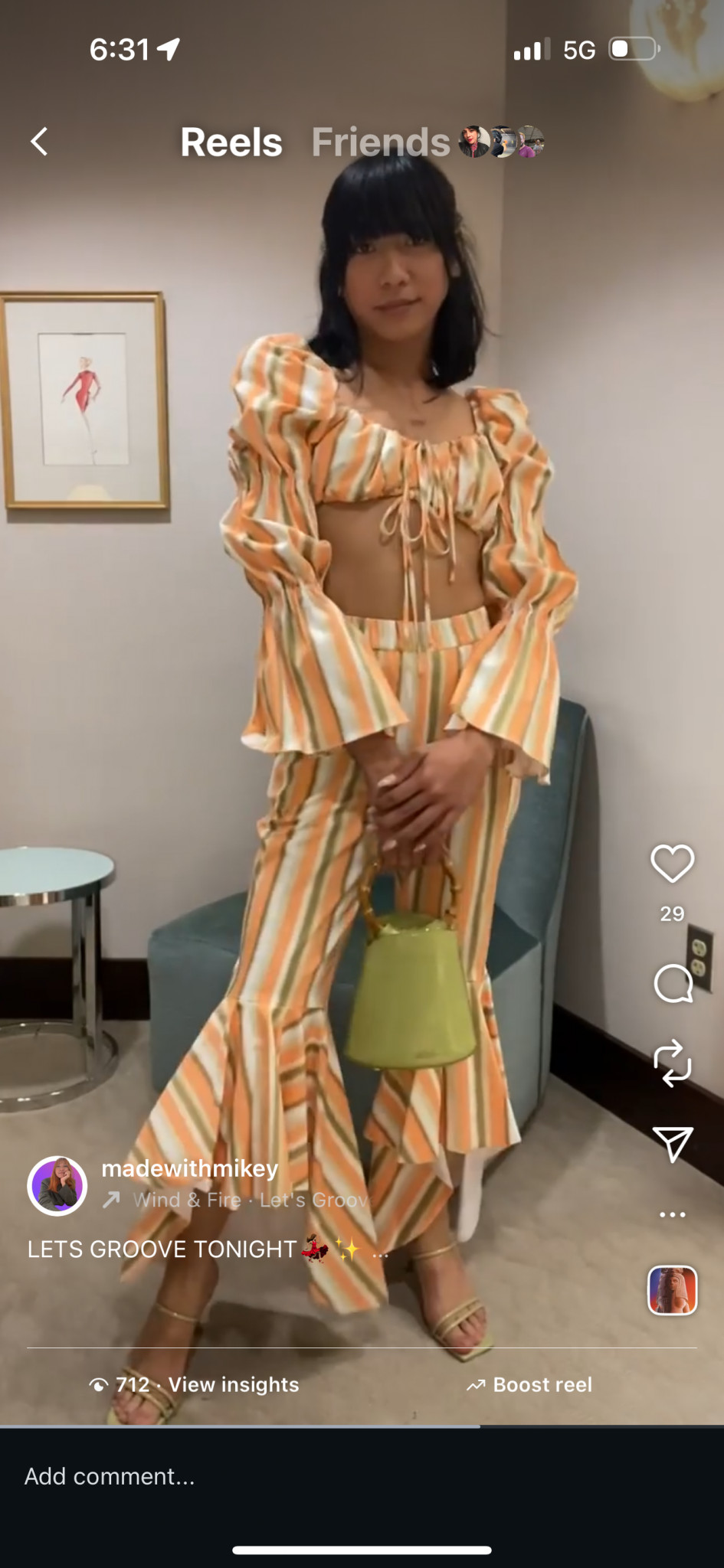The width and height of the screenshot is (724, 1568).
Task: Go back using the back arrow
Action: (x=39, y=142)
